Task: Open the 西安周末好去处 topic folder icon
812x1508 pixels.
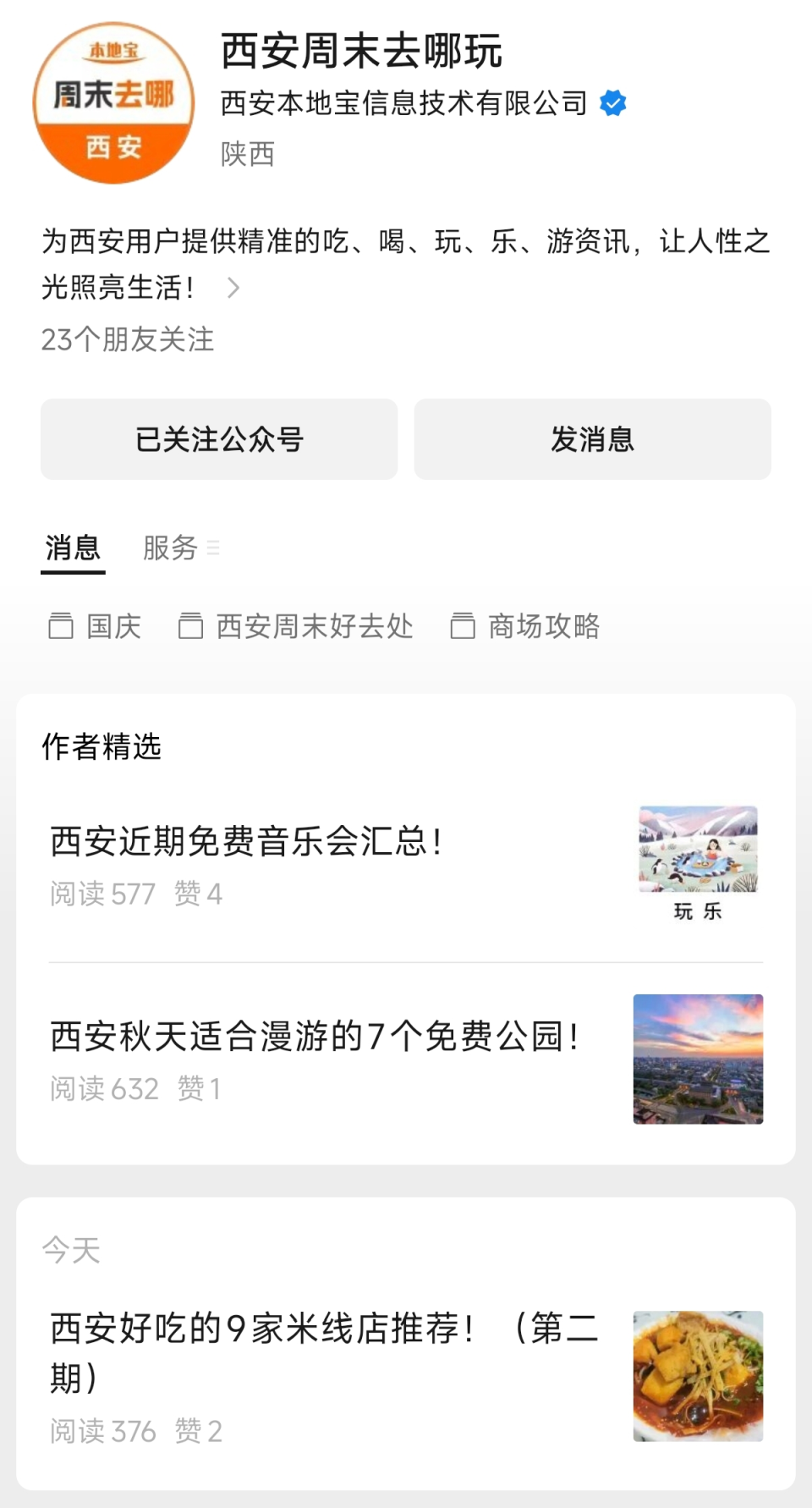Action: [x=190, y=626]
